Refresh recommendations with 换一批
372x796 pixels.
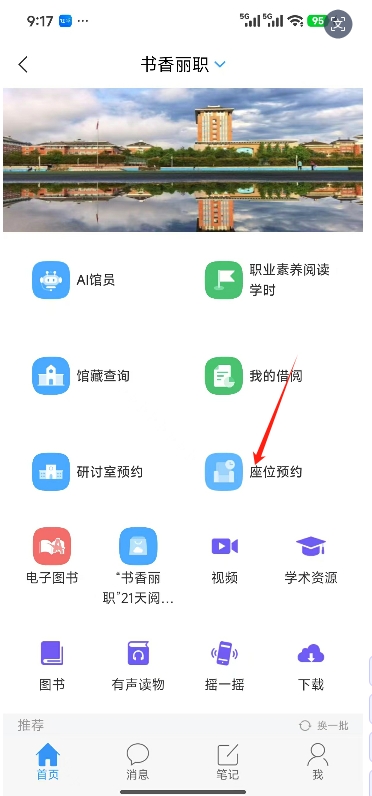point(324,726)
